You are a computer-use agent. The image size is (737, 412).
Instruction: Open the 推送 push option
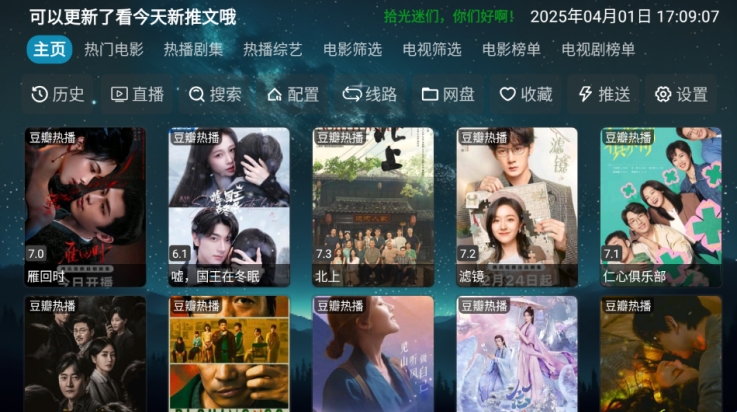tap(604, 94)
